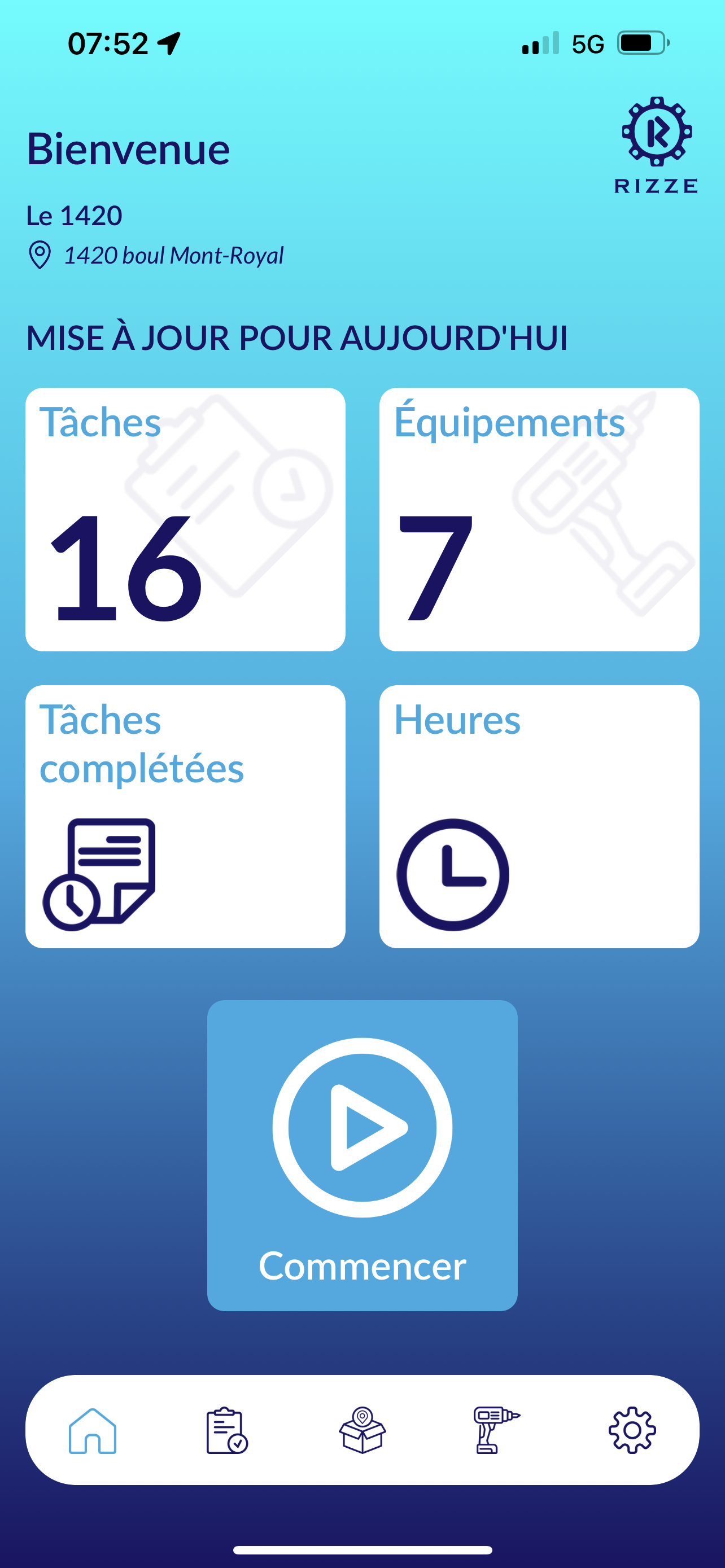
Task: Switch to the drill equipment tab
Action: (x=496, y=1430)
